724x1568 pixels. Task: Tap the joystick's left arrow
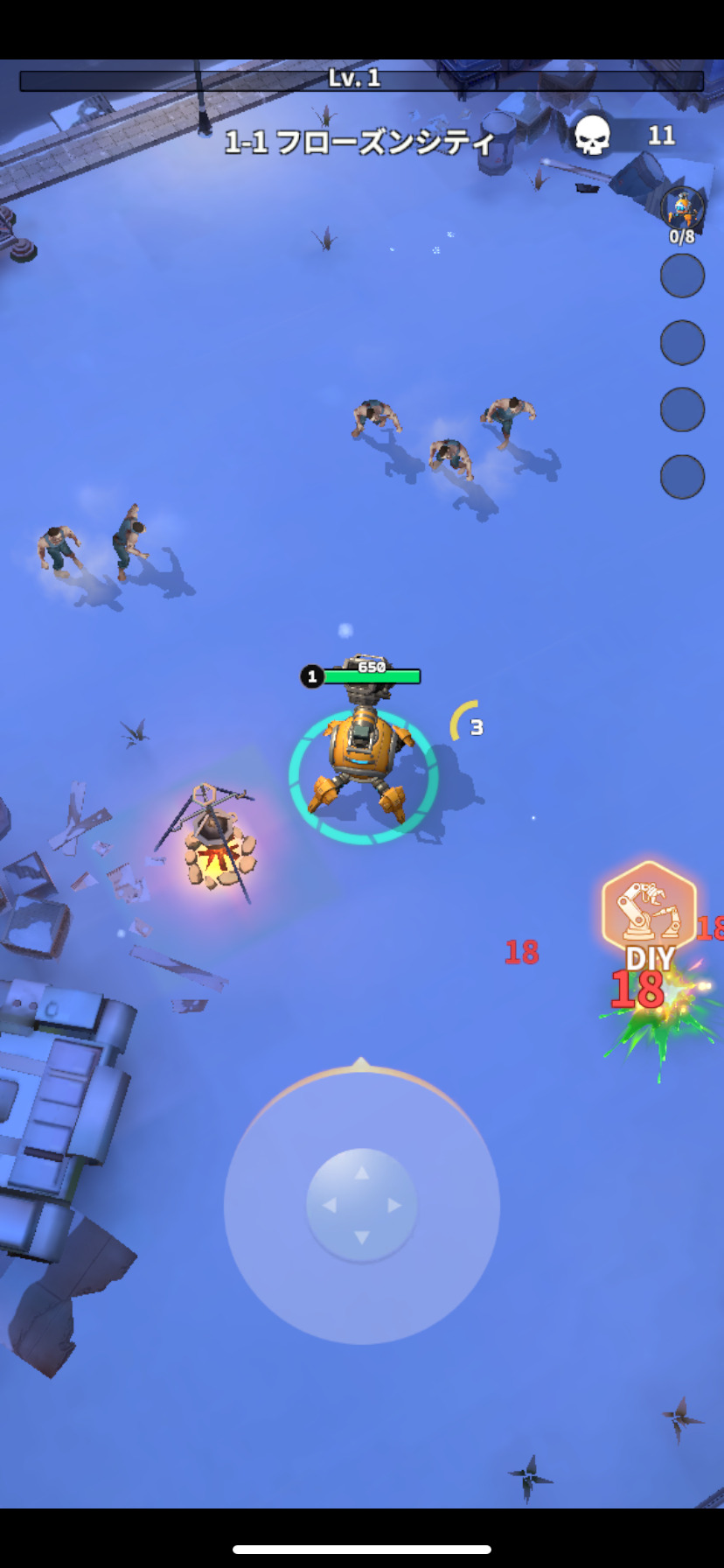click(329, 1205)
